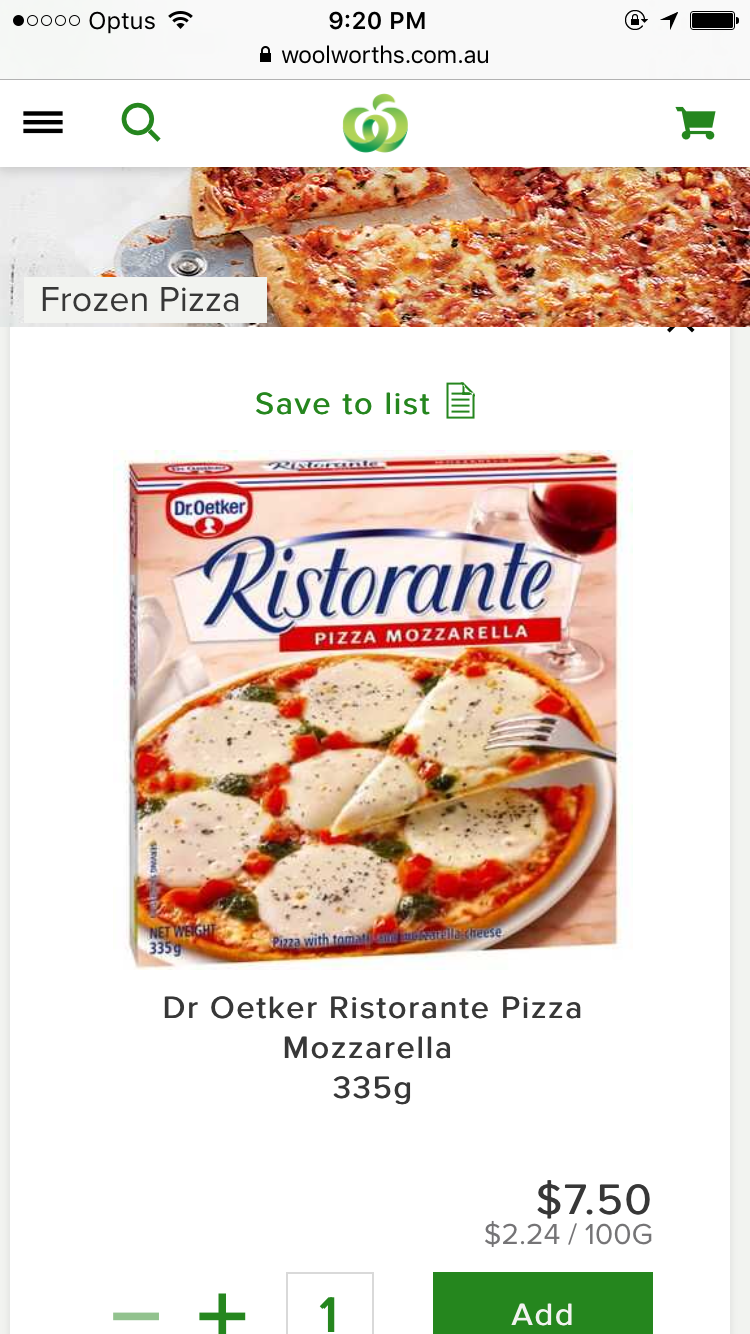The width and height of the screenshot is (750, 1334).
Task: Tap the woolworths.com.au address bar
Action: pos(375,54)
